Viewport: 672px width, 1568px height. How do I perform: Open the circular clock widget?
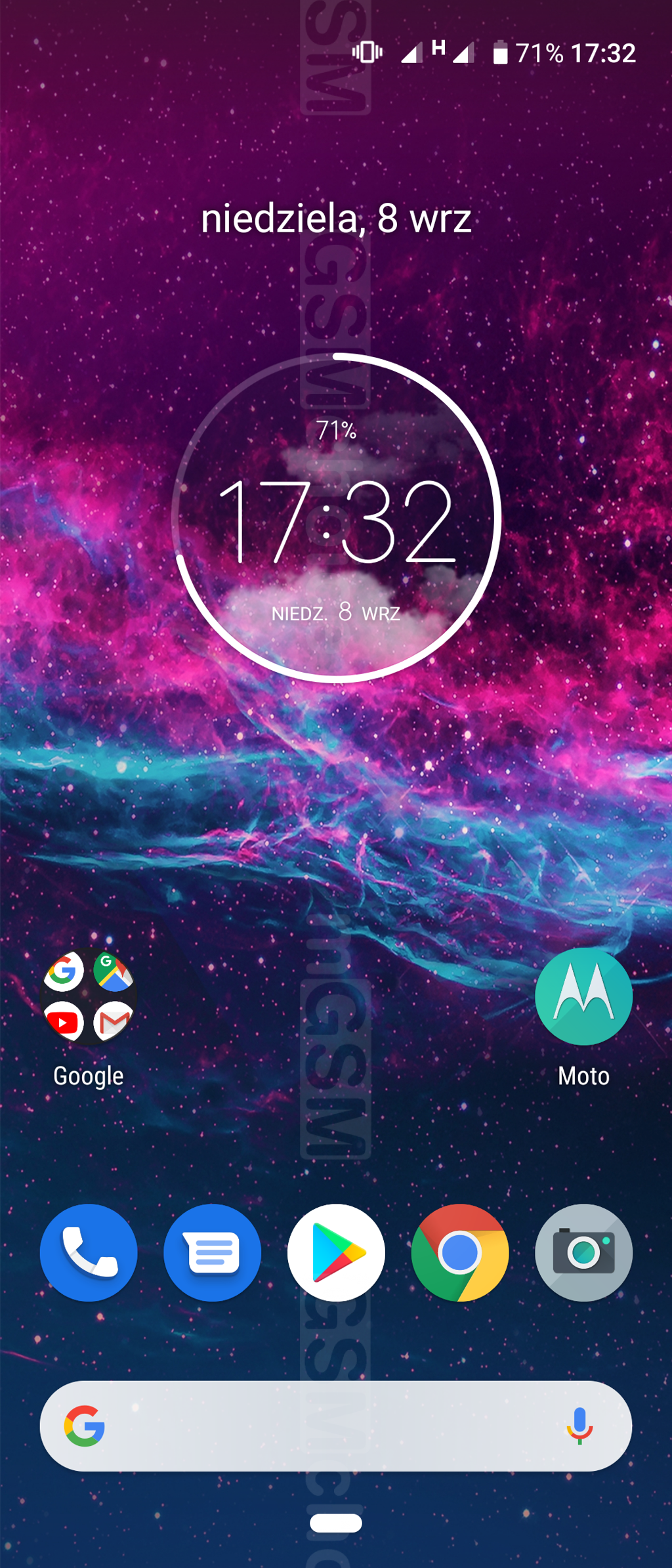(336, 519)
